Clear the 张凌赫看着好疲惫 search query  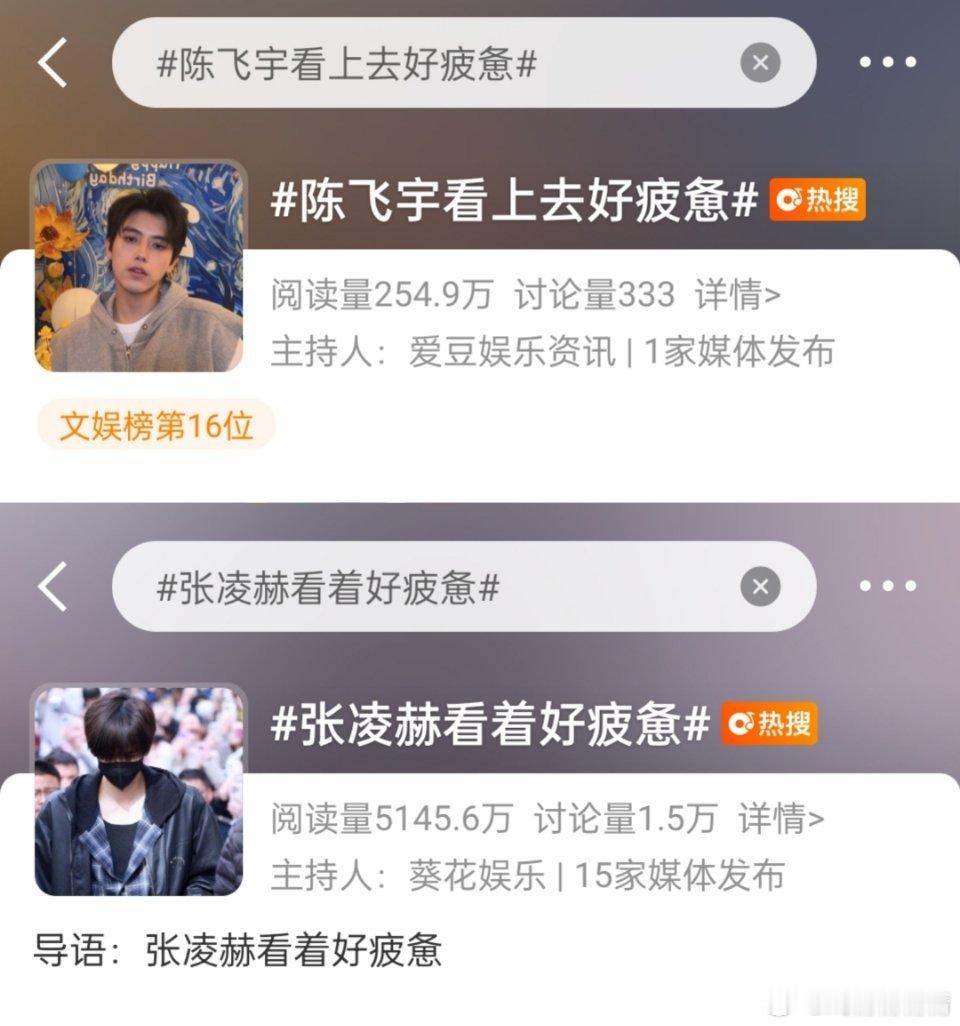(760, 587)
